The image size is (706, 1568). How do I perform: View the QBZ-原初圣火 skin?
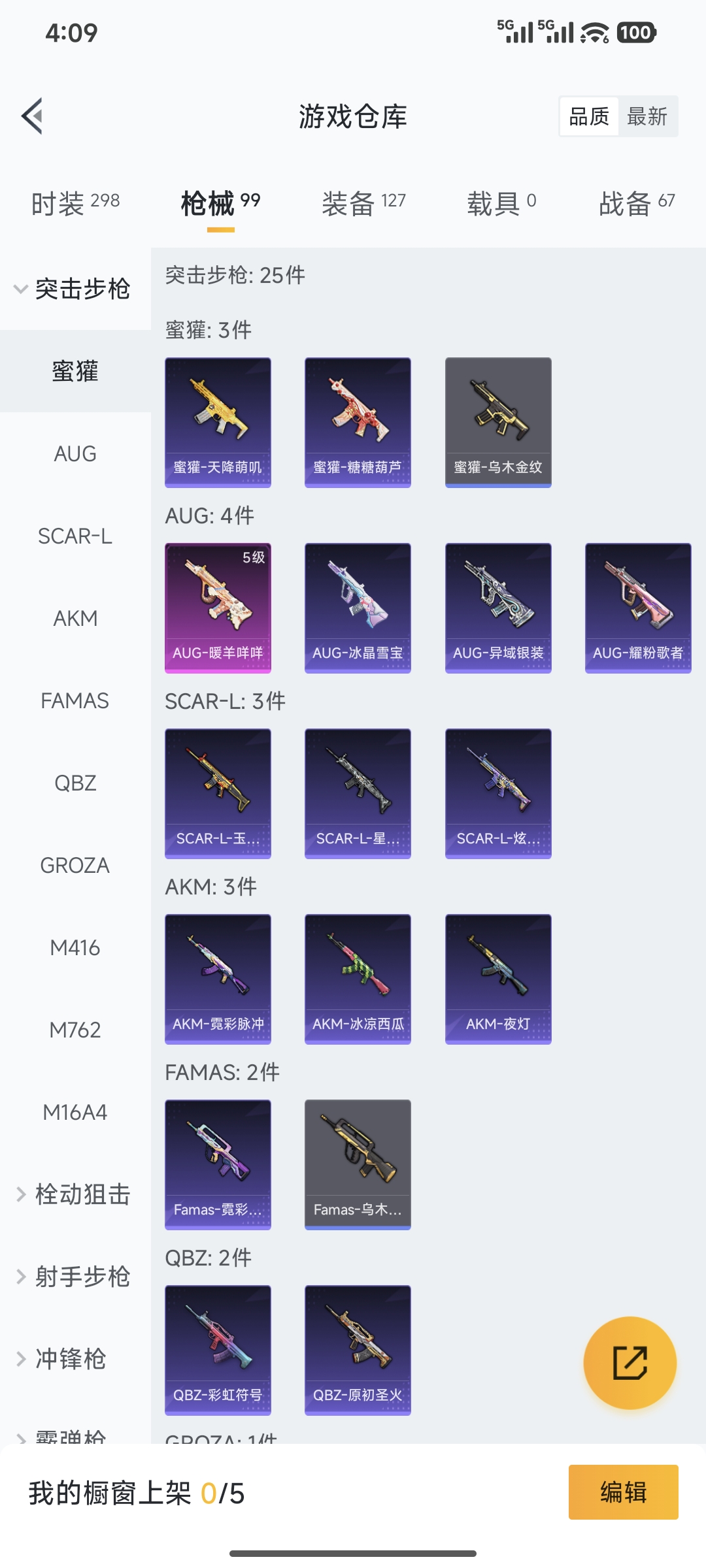358,1350
